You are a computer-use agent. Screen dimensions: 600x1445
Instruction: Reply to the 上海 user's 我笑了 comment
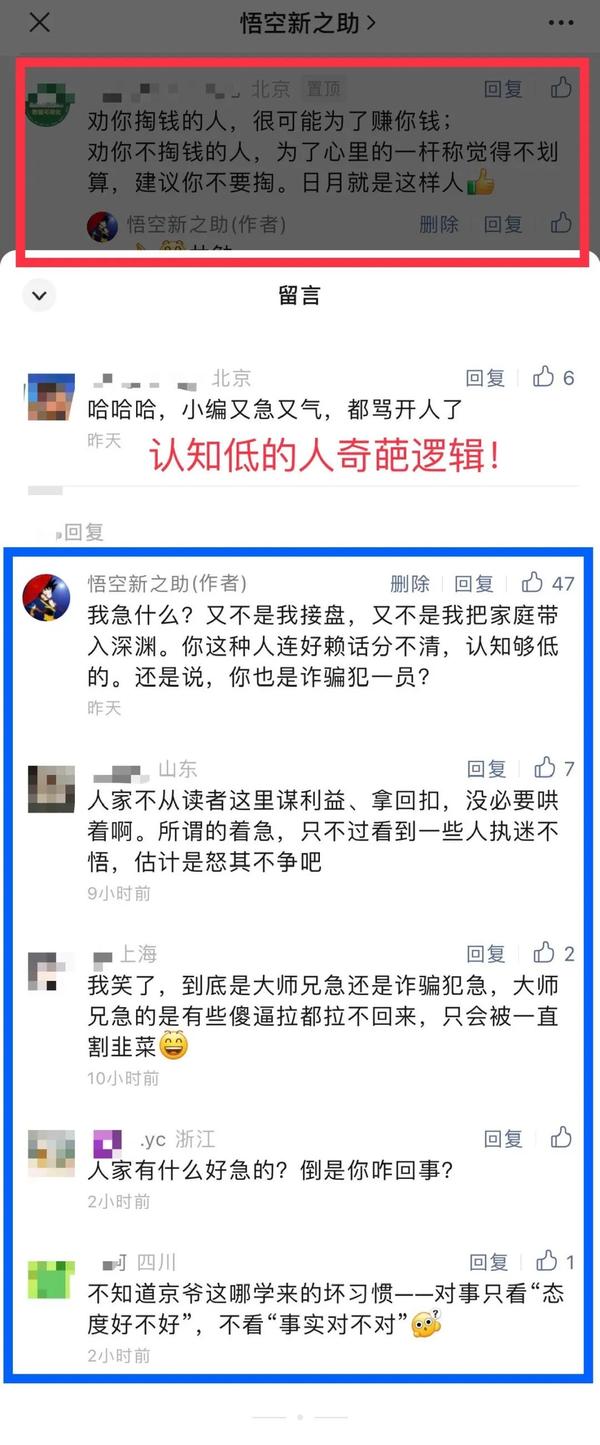coord(487,954)
